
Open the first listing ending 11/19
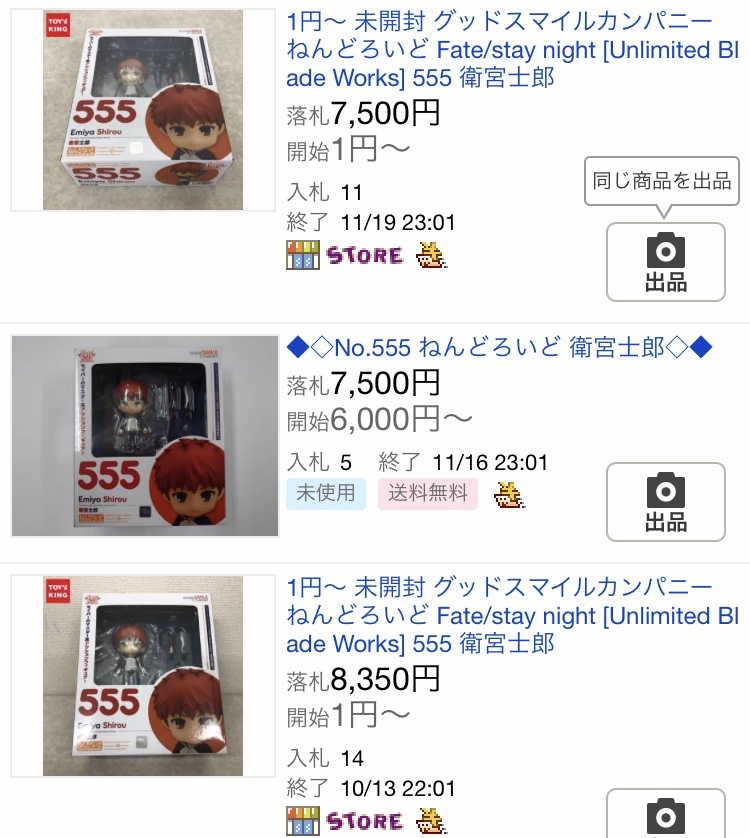(500, 49)
